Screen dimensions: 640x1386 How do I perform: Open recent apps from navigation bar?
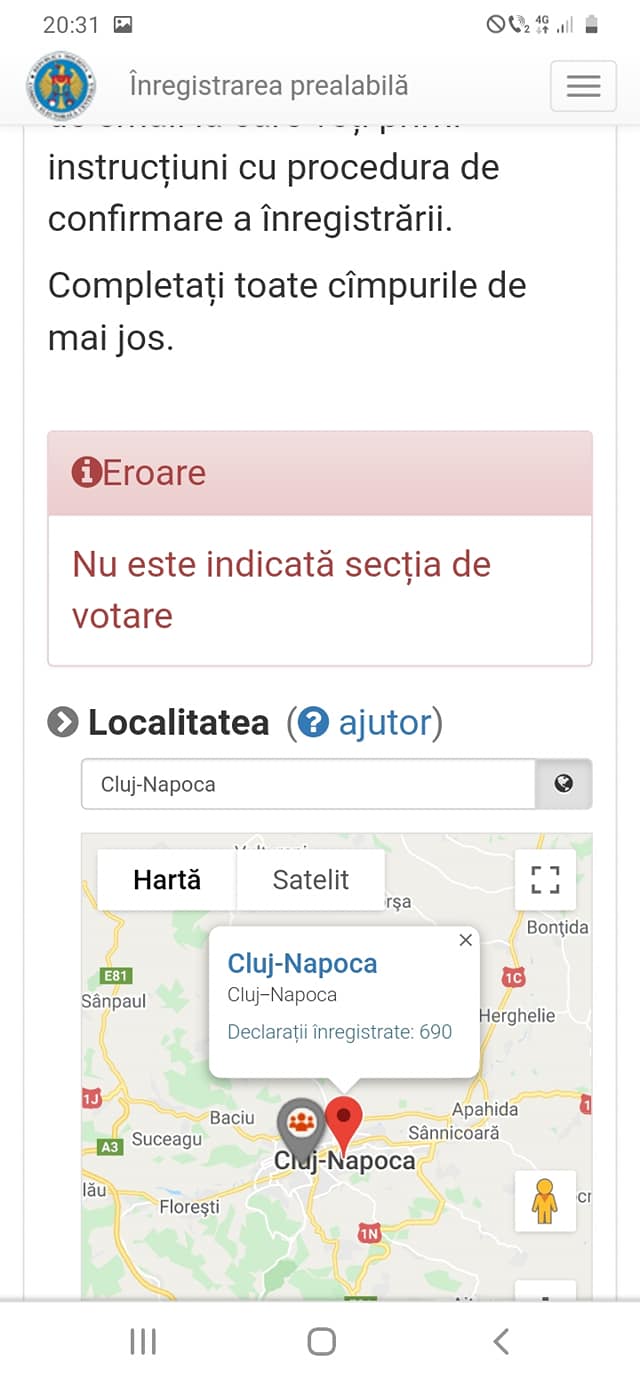[x=143, y=1341]
